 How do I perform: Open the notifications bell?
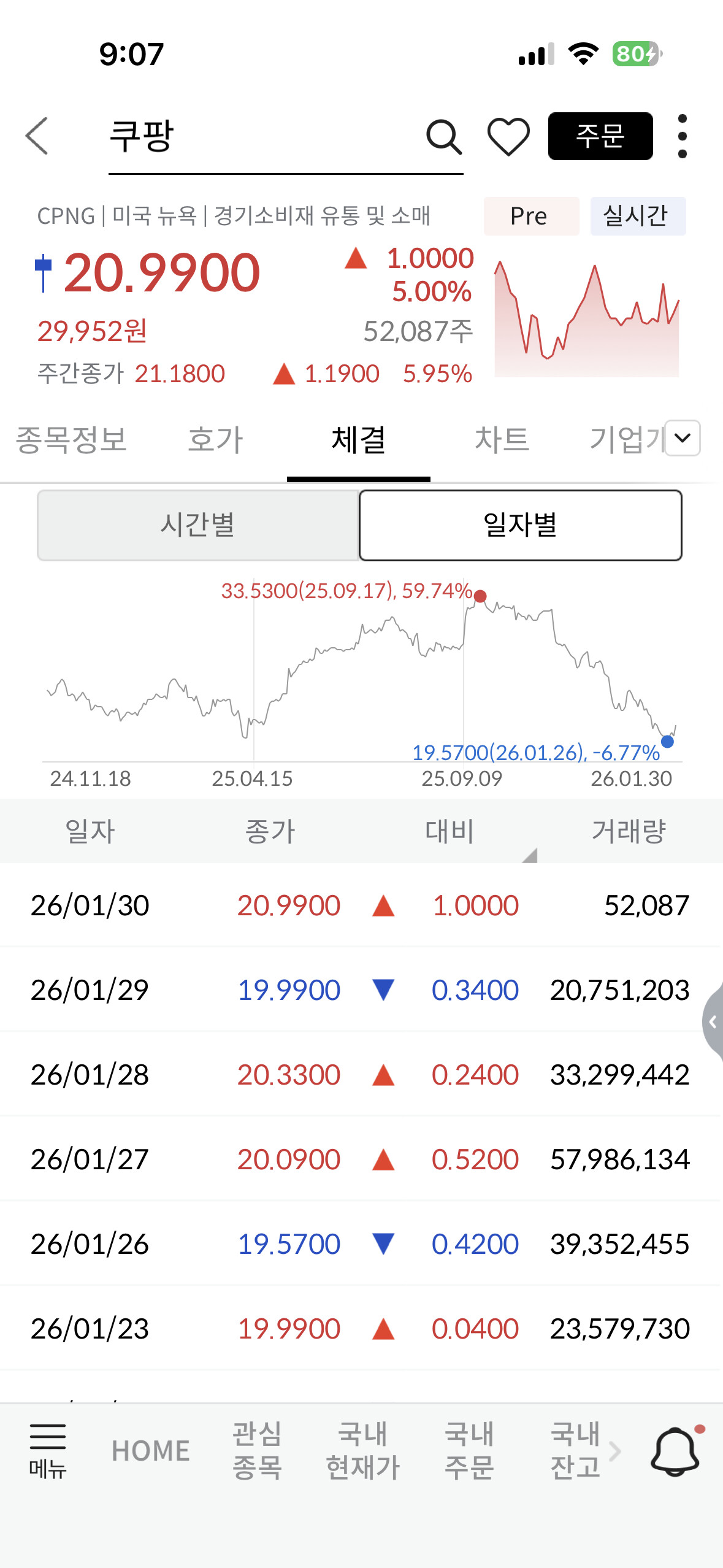pos(675,1450)
